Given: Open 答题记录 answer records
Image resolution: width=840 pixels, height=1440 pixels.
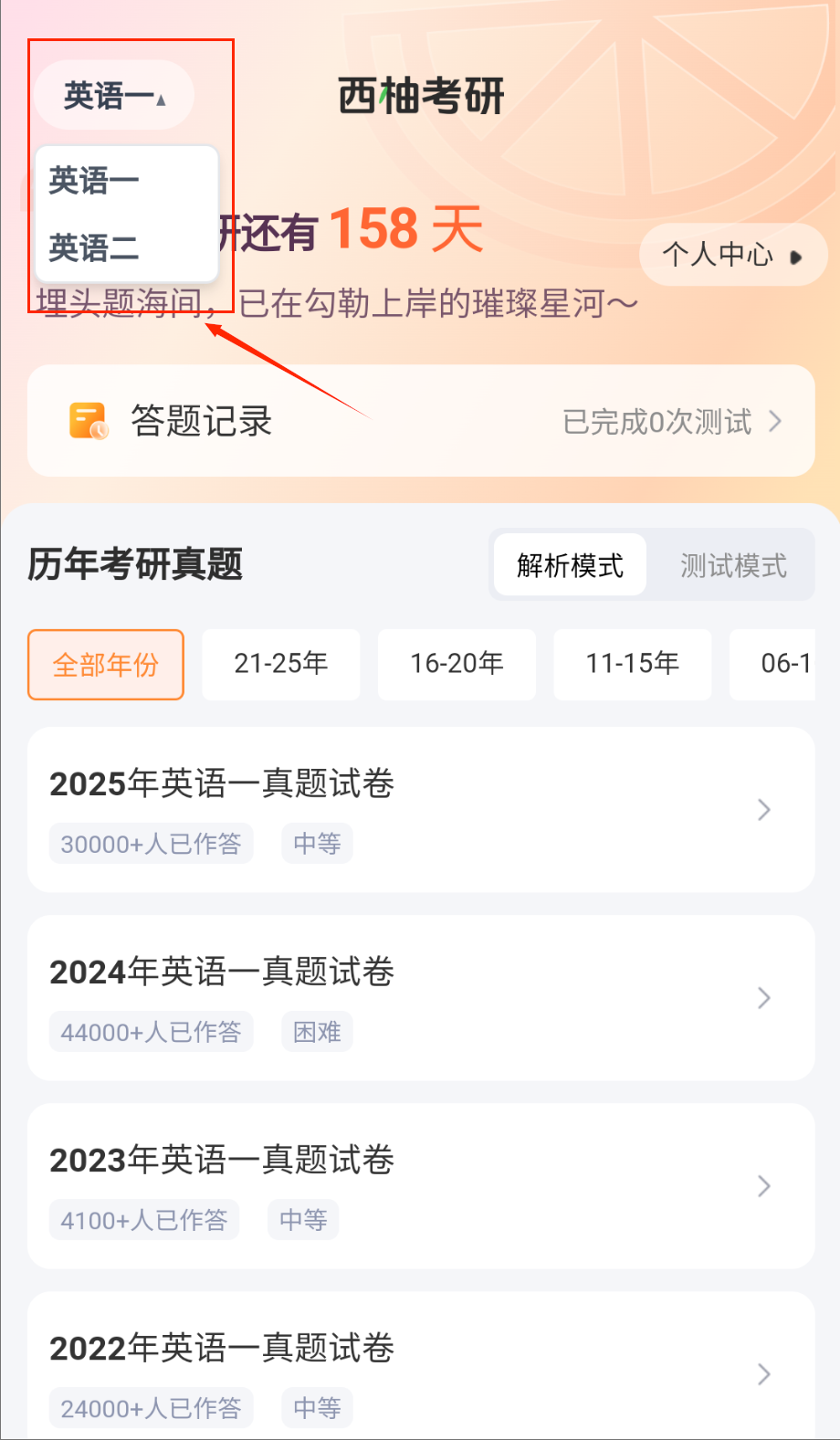Looking at the screenshot, I should [x=421, y=421].
